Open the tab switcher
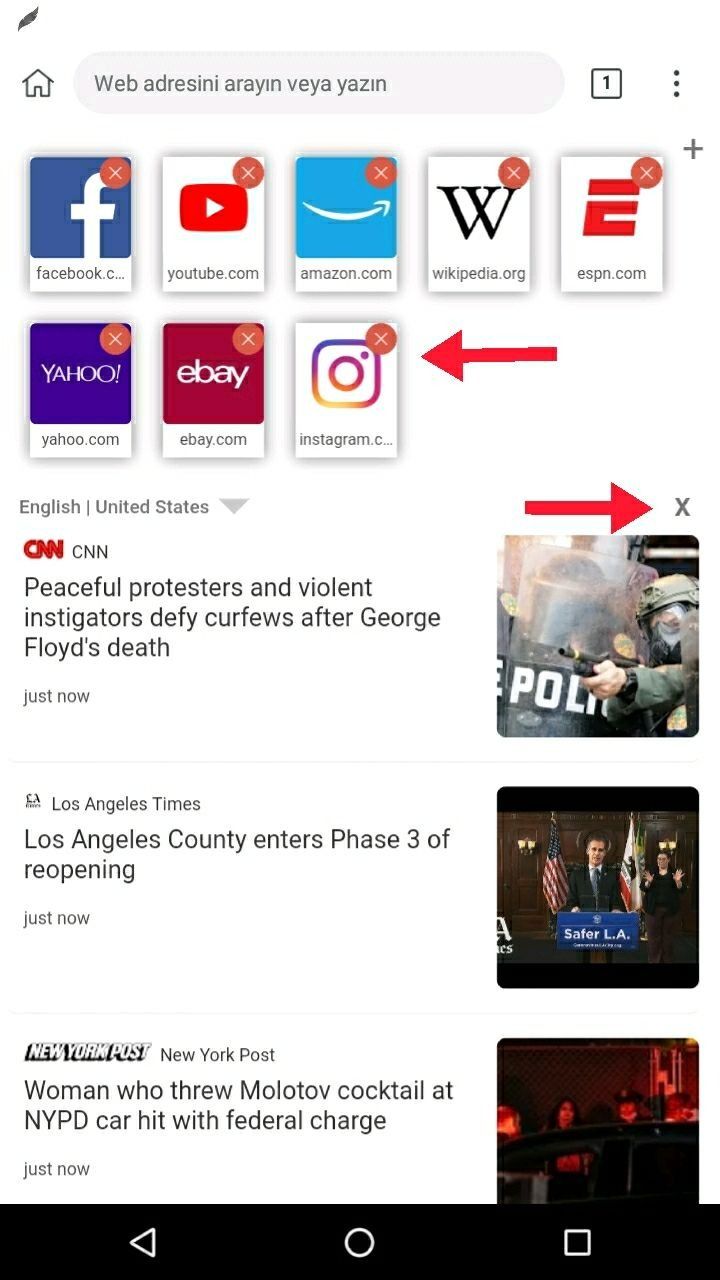This screenshot has height=1280, width=720. click(x=606, y=83)
